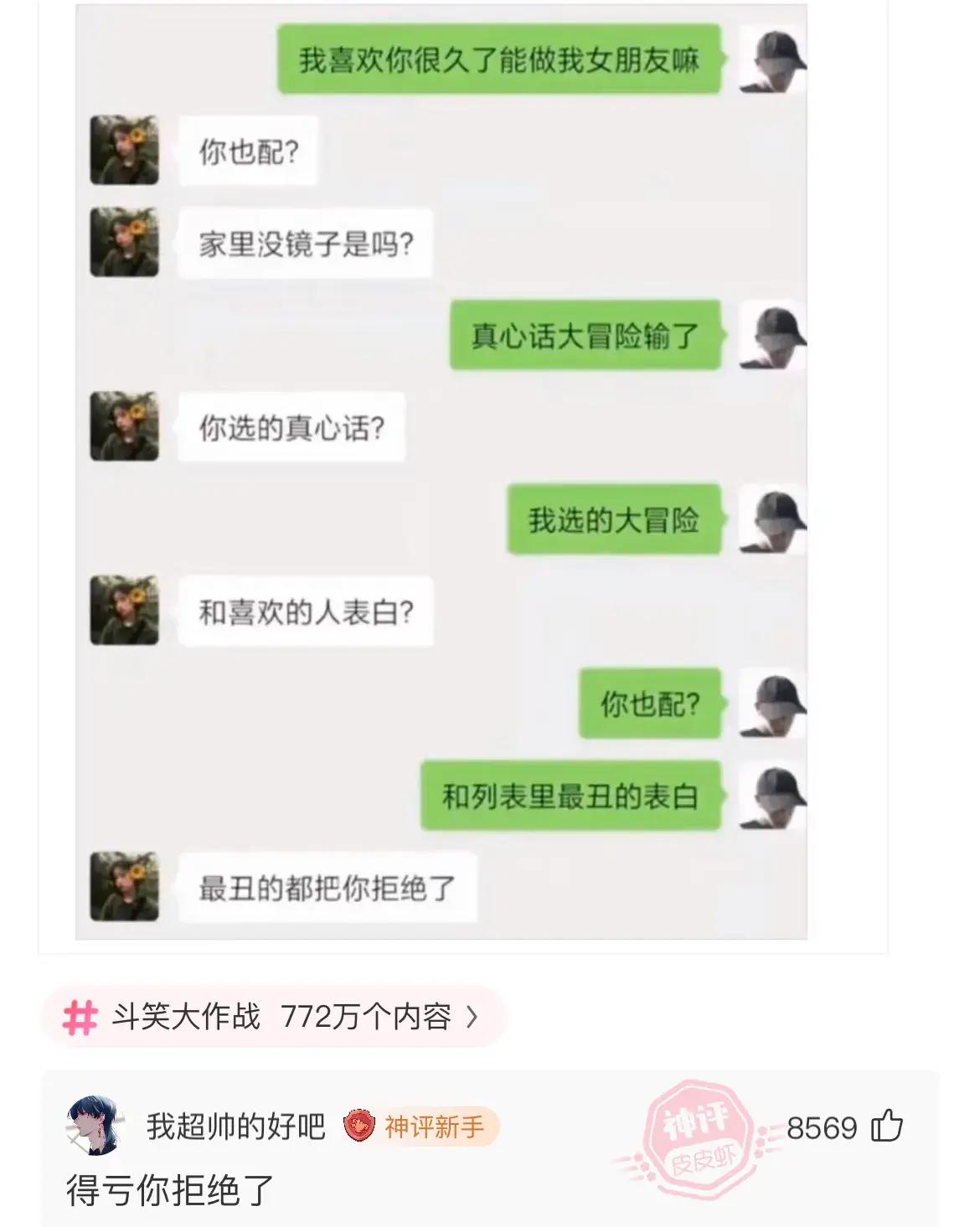Open the profile avatar of 我超帅的好吧

[95, 1126]
